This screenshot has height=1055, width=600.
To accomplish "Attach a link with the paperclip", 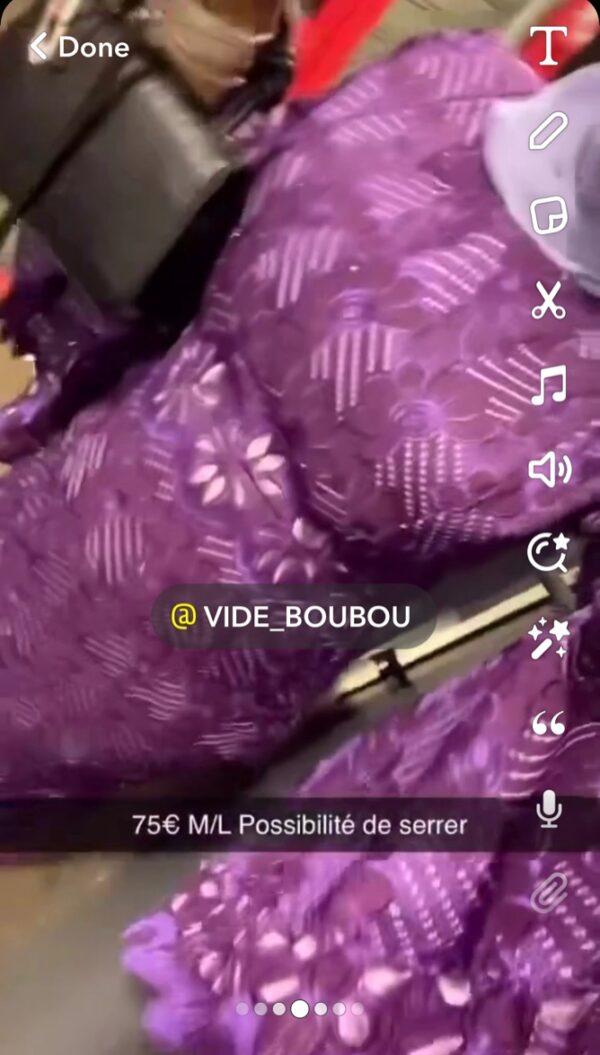I will point(548,892).
